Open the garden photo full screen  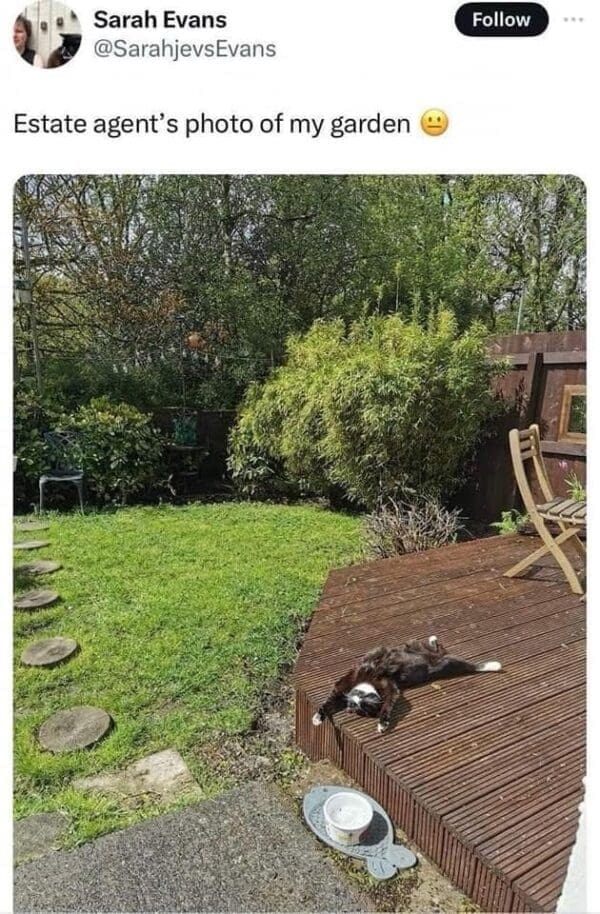click(x=300, y=540)
